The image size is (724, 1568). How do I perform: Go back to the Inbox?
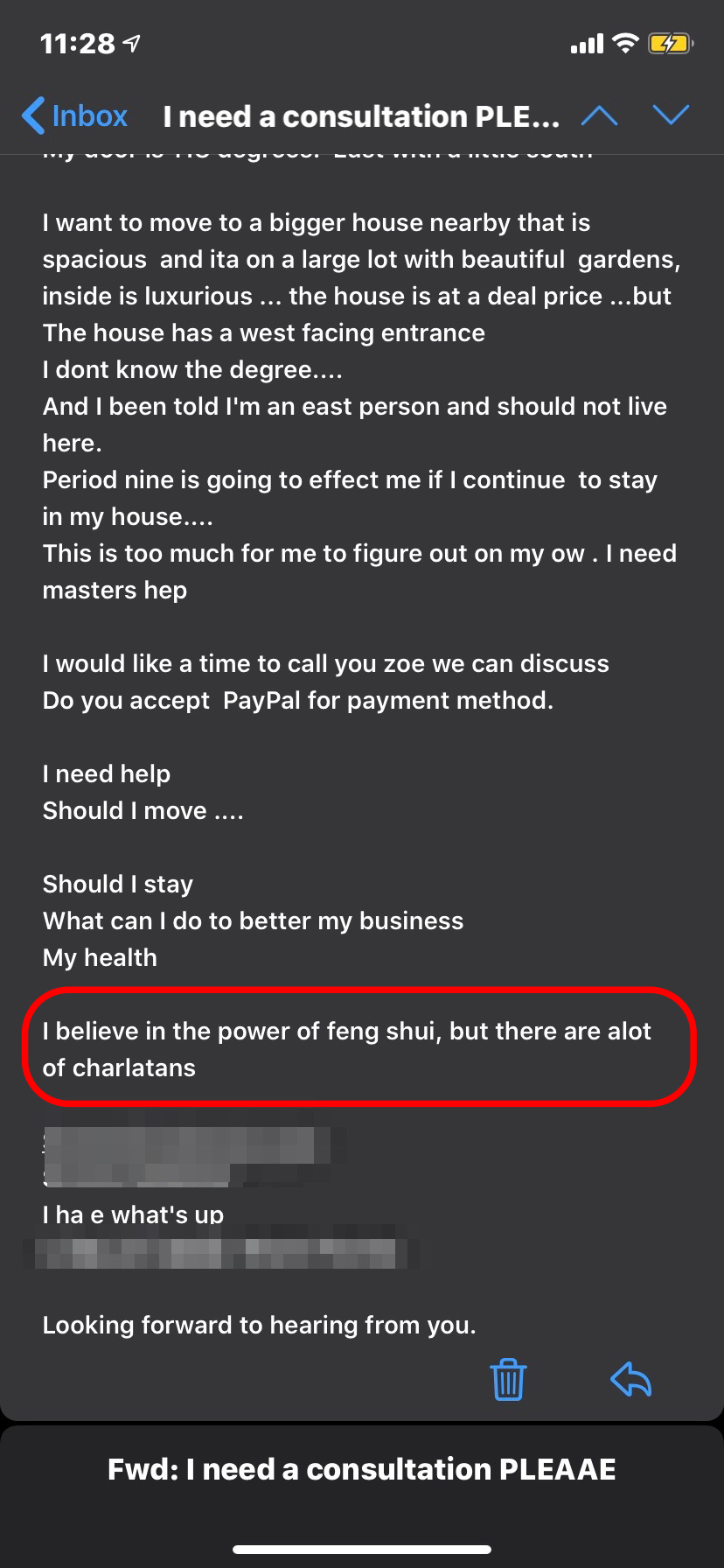(x=75, y=115)
